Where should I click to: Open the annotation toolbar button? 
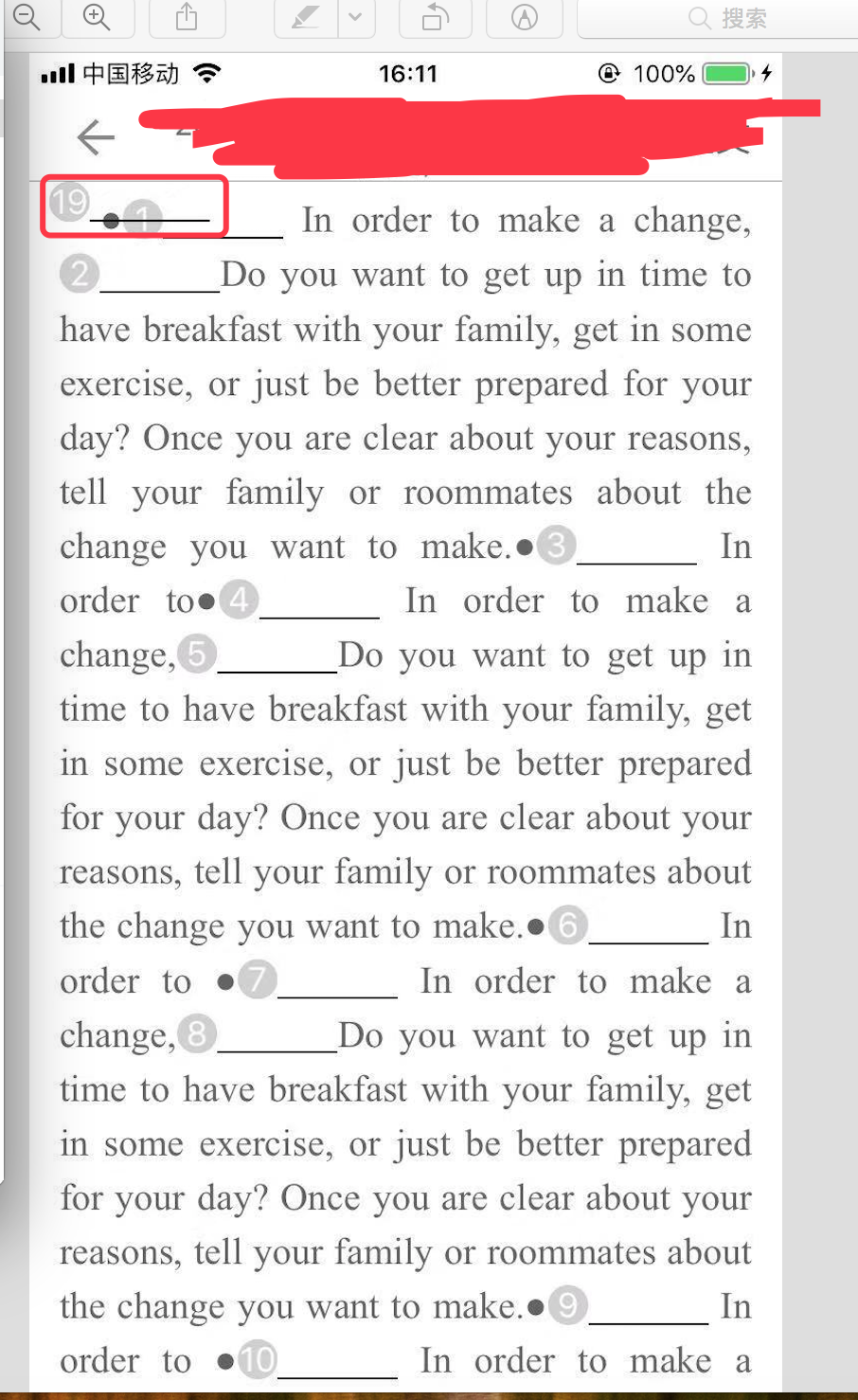(x=524, y=17)
